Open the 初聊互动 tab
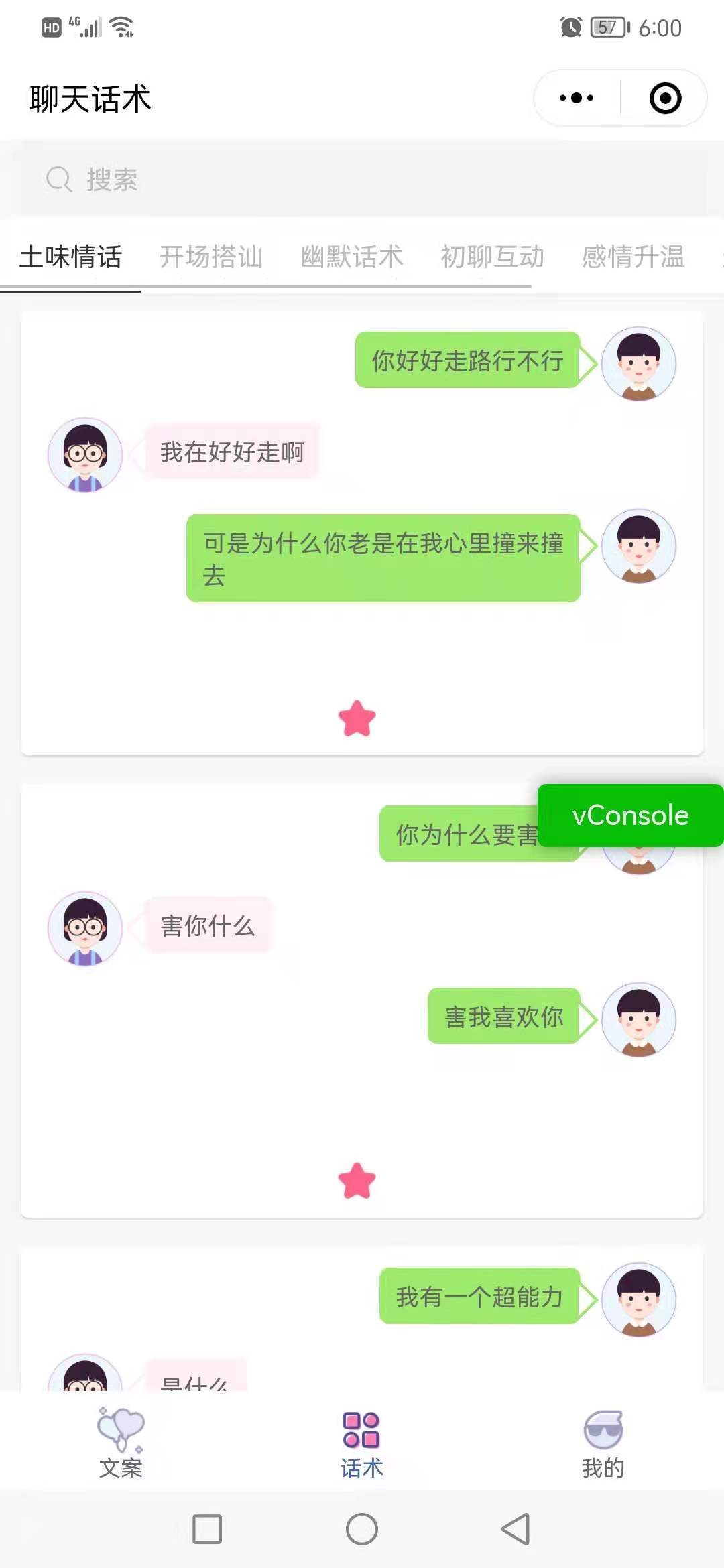724x1568 pixels. pyautogui.click(x=493, y=257)
